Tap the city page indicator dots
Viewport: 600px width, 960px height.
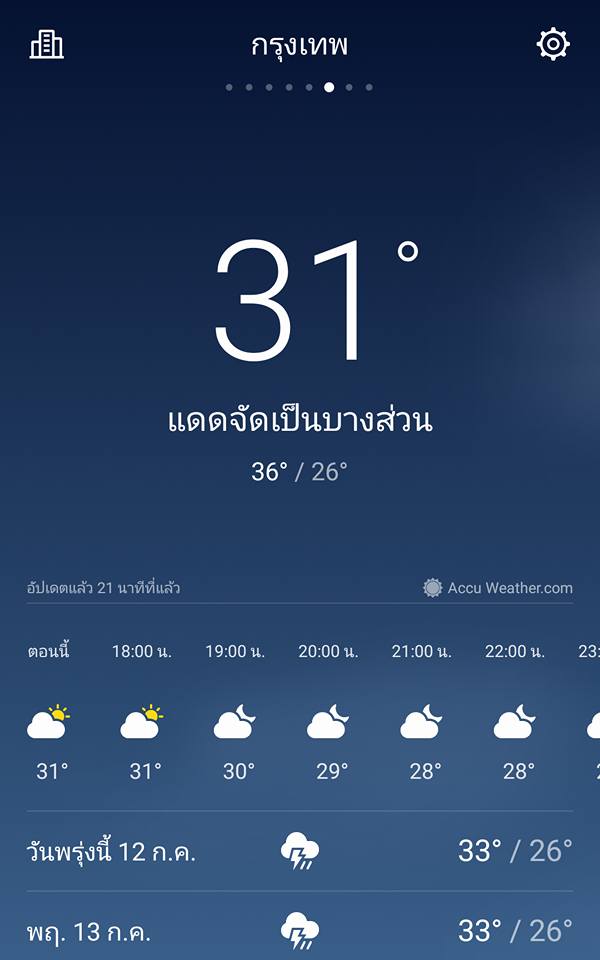(x=299, y=87)
